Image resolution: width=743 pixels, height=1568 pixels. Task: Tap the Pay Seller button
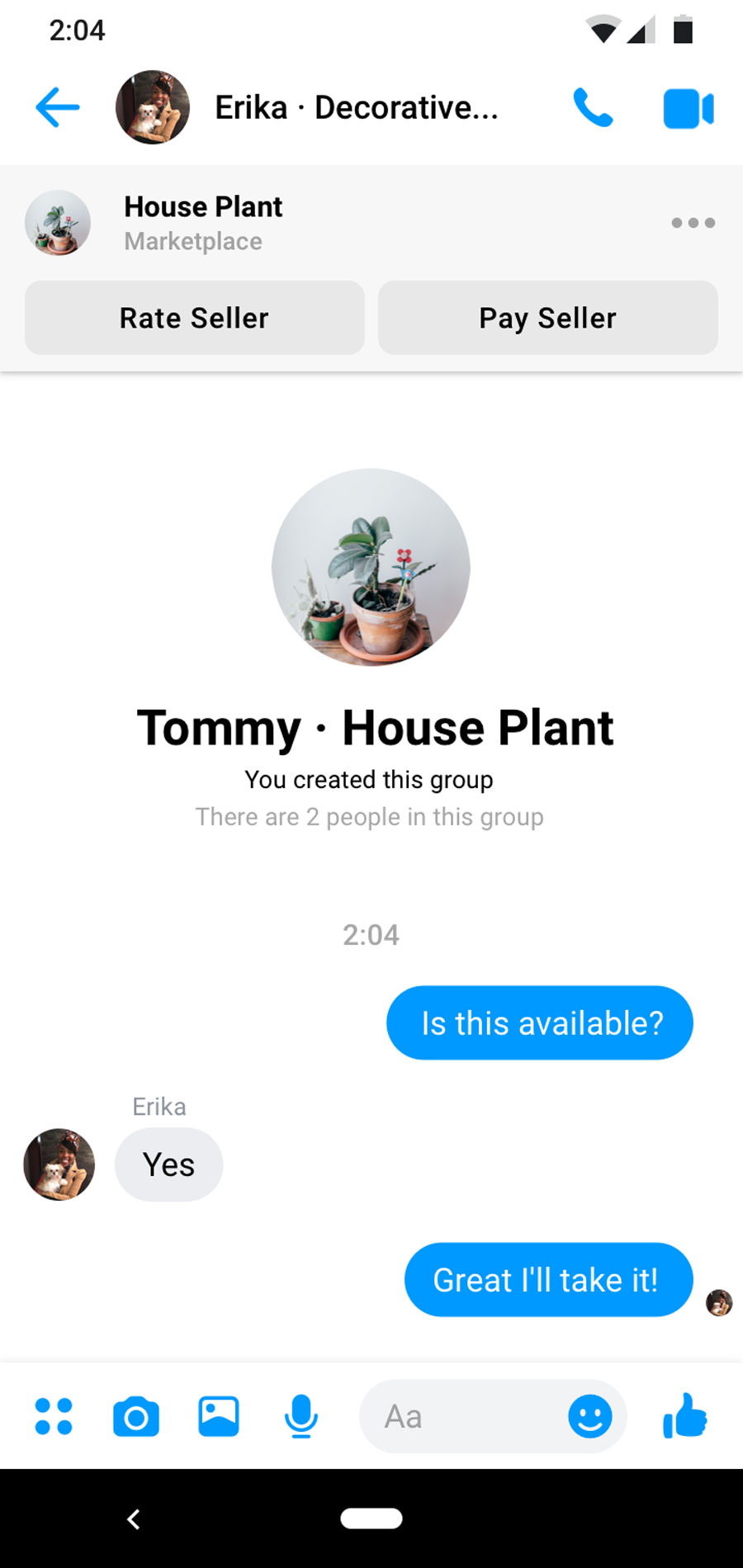[x=547, y=318]
